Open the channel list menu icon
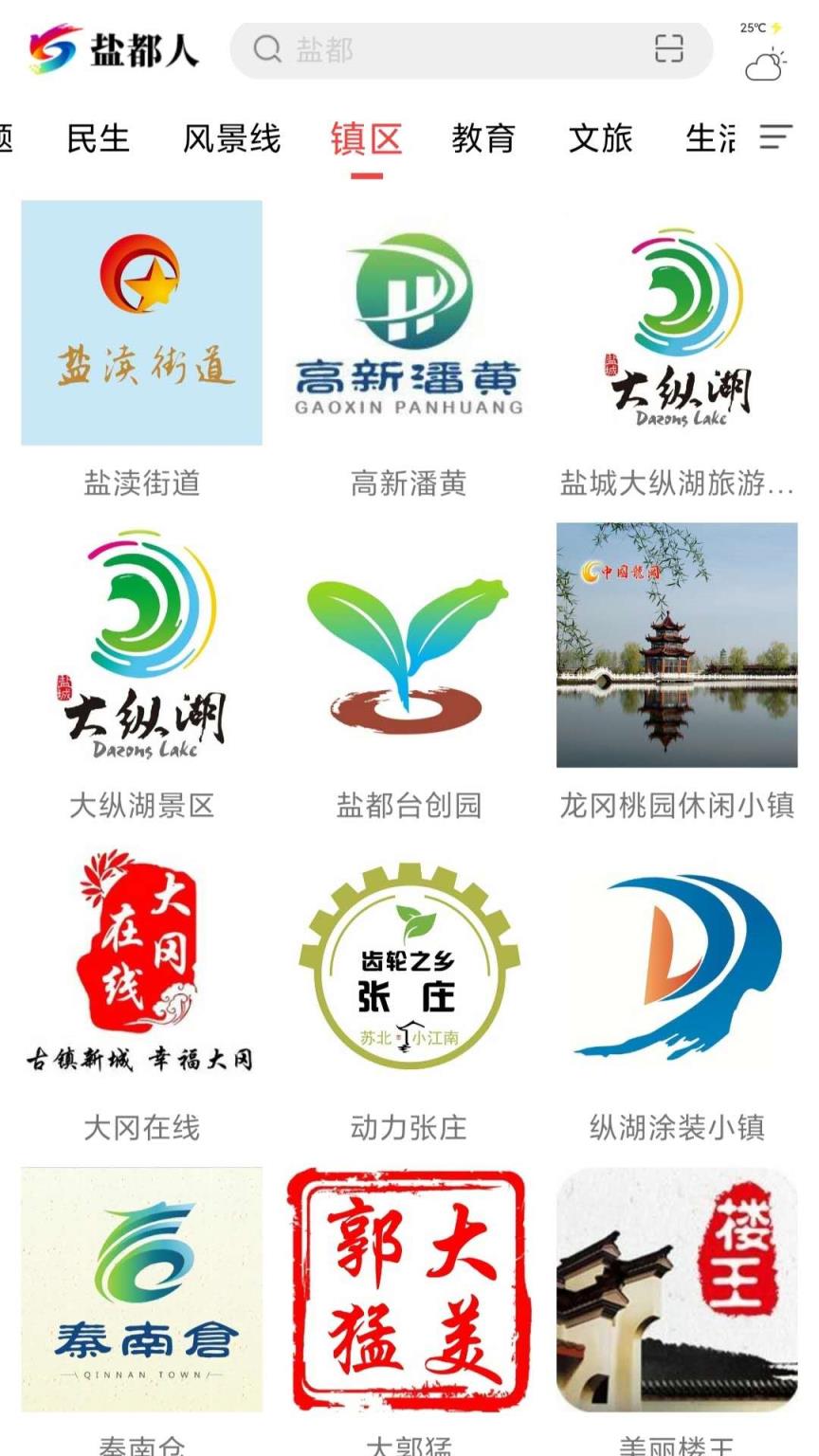This screenshot has height=1456, width=819. [x=775, y=139]
